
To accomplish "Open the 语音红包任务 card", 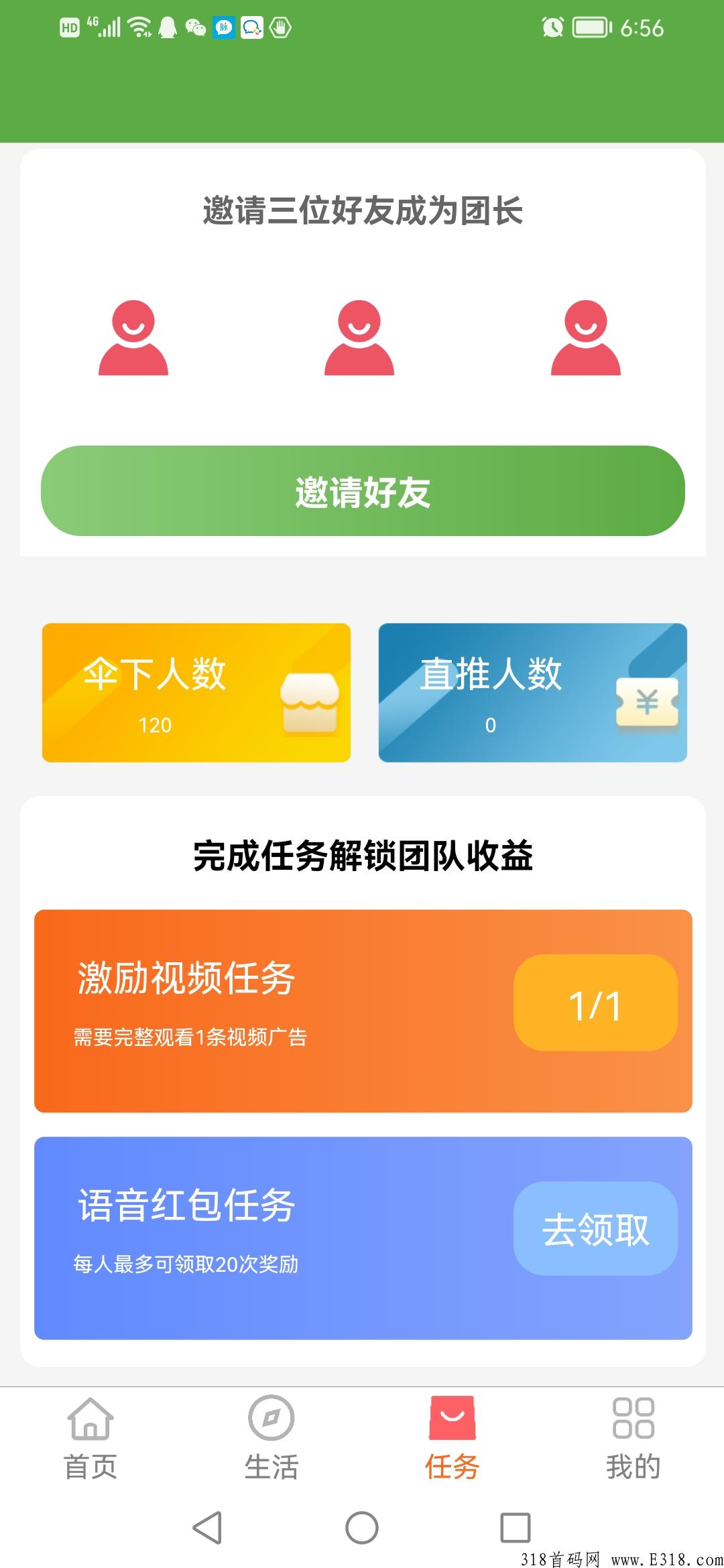I will coord(268,1233).
